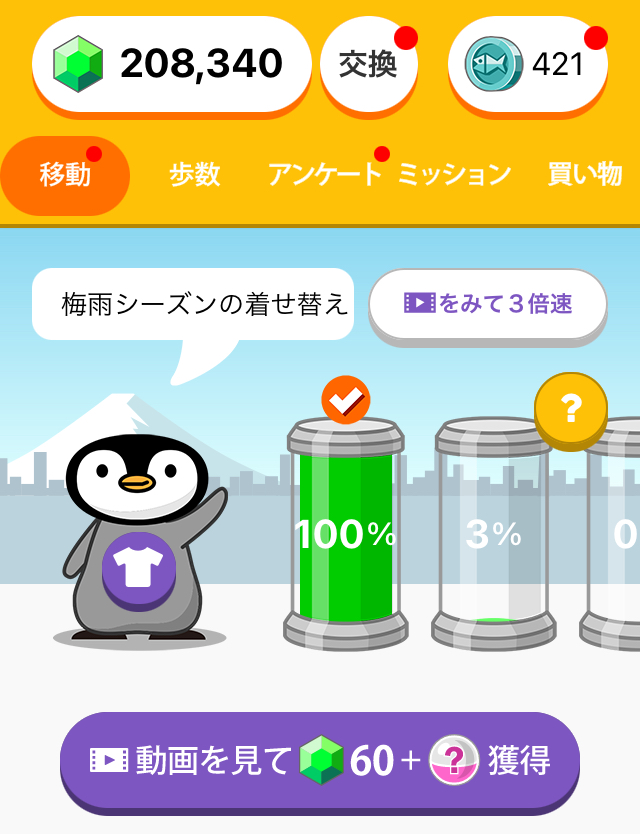Image resolution: width=640 pixels, height=834 pixels.
Task: Open the green gem balance 208,340
Action: [171, 65]
